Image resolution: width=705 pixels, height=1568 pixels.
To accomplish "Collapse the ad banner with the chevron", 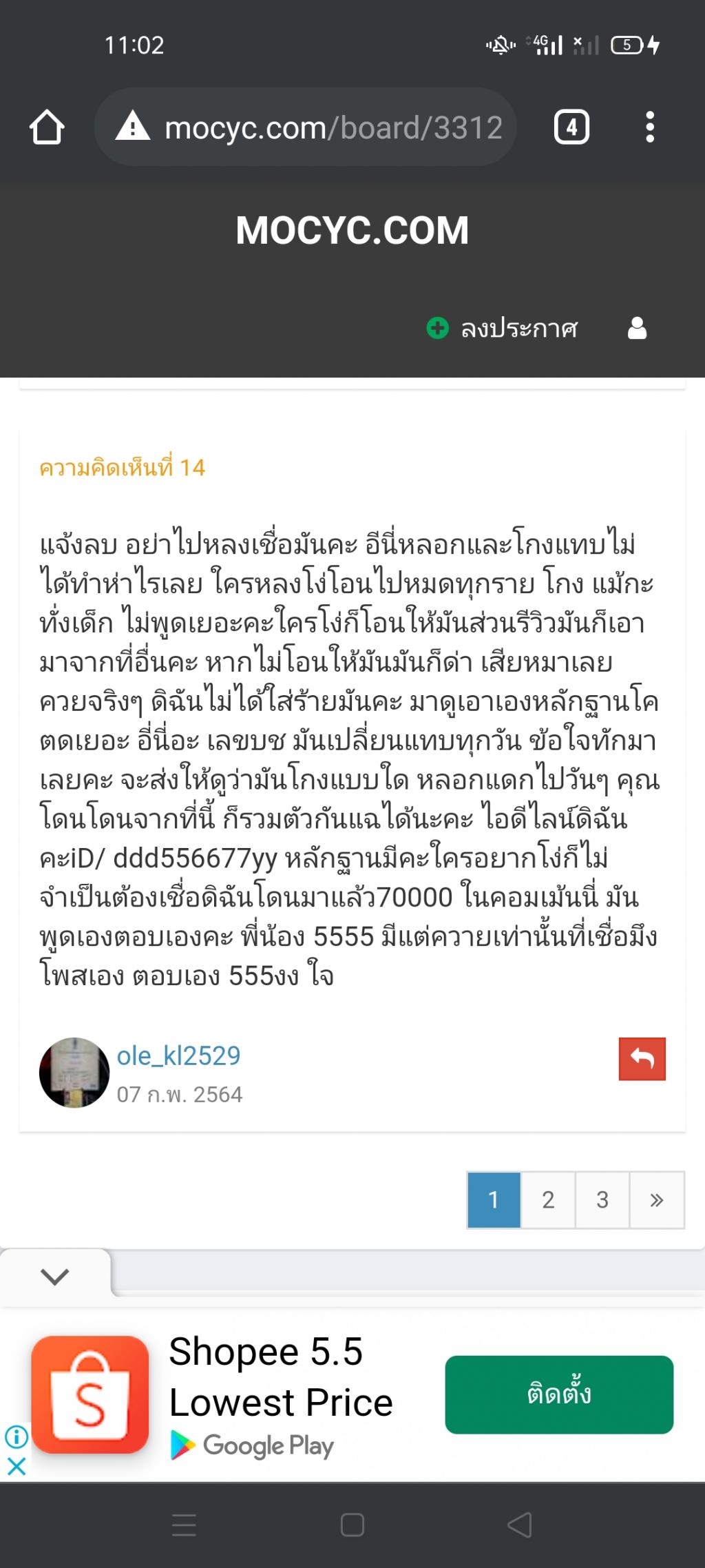I will pyautogui.click(x=55, y=1277).
